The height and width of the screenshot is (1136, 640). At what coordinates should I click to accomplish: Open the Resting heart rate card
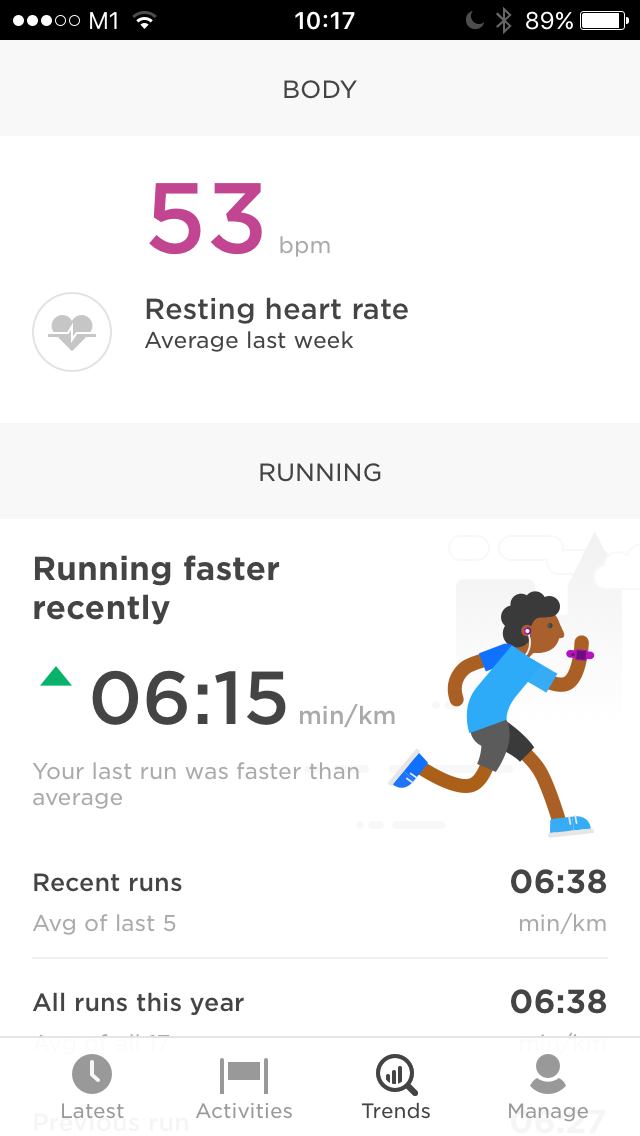click(320, 279)
